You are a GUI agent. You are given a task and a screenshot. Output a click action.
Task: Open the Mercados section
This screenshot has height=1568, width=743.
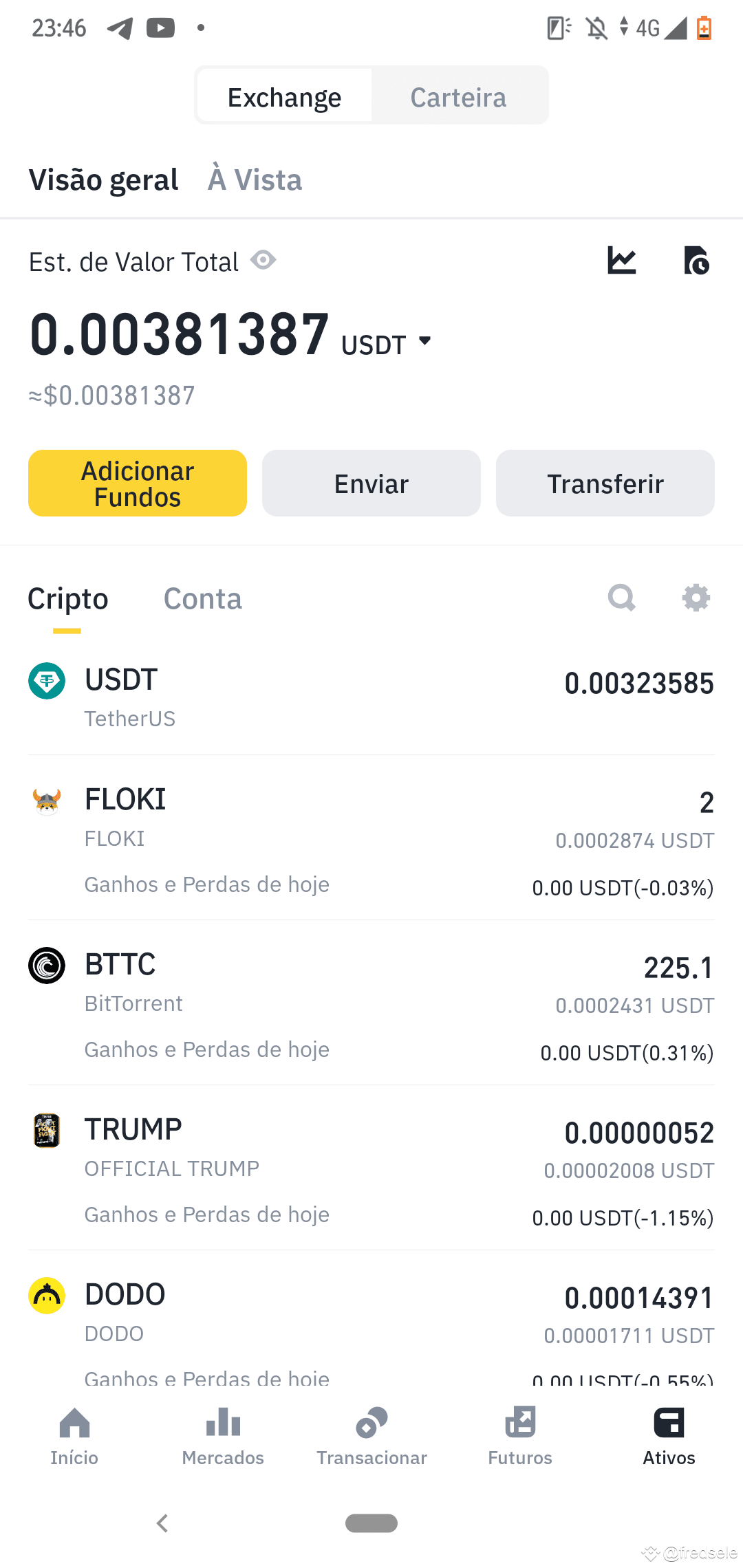click(223, 1437)
